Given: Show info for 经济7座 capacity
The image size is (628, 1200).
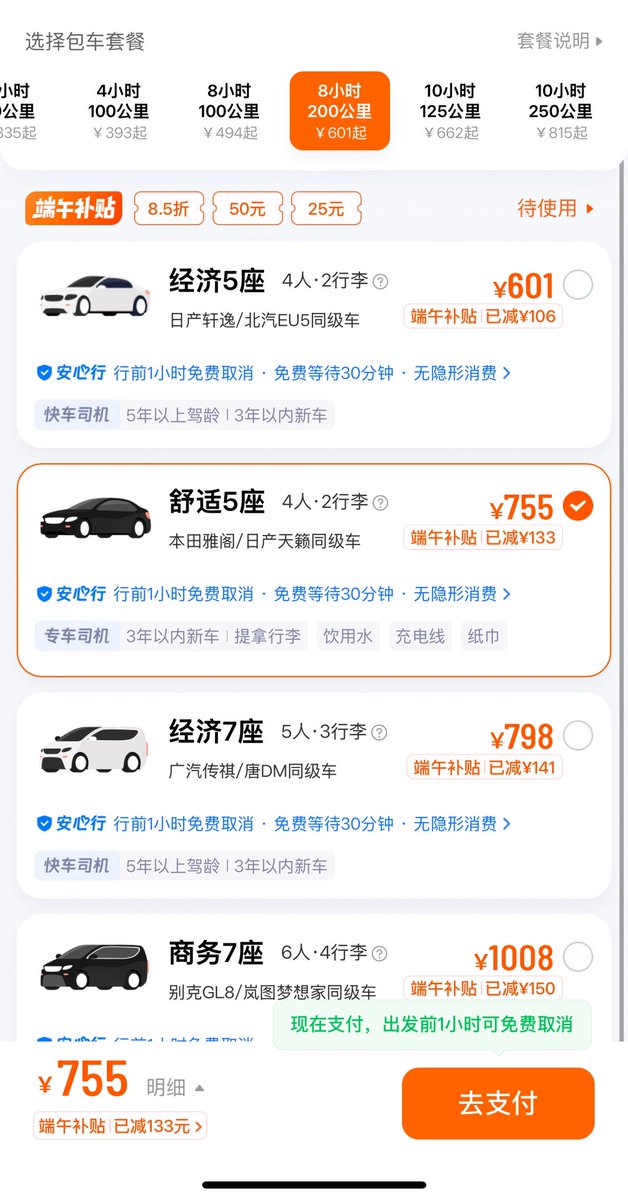Looking at the screenshot, I should tap(381, 733).
